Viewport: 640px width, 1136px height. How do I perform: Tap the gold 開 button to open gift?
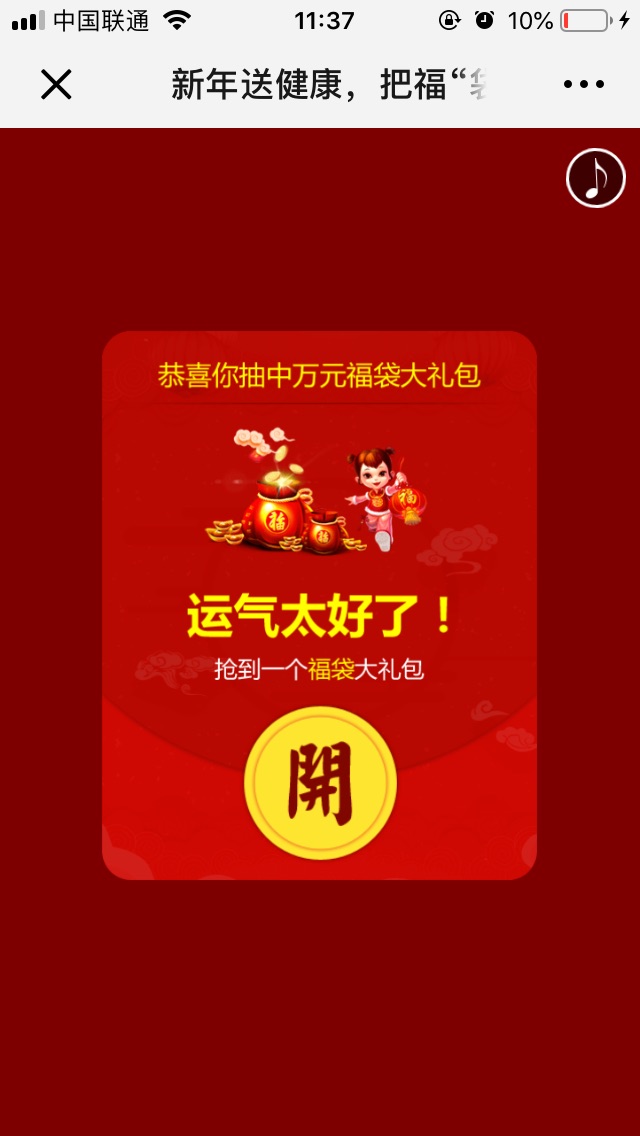tap(320, 782)
